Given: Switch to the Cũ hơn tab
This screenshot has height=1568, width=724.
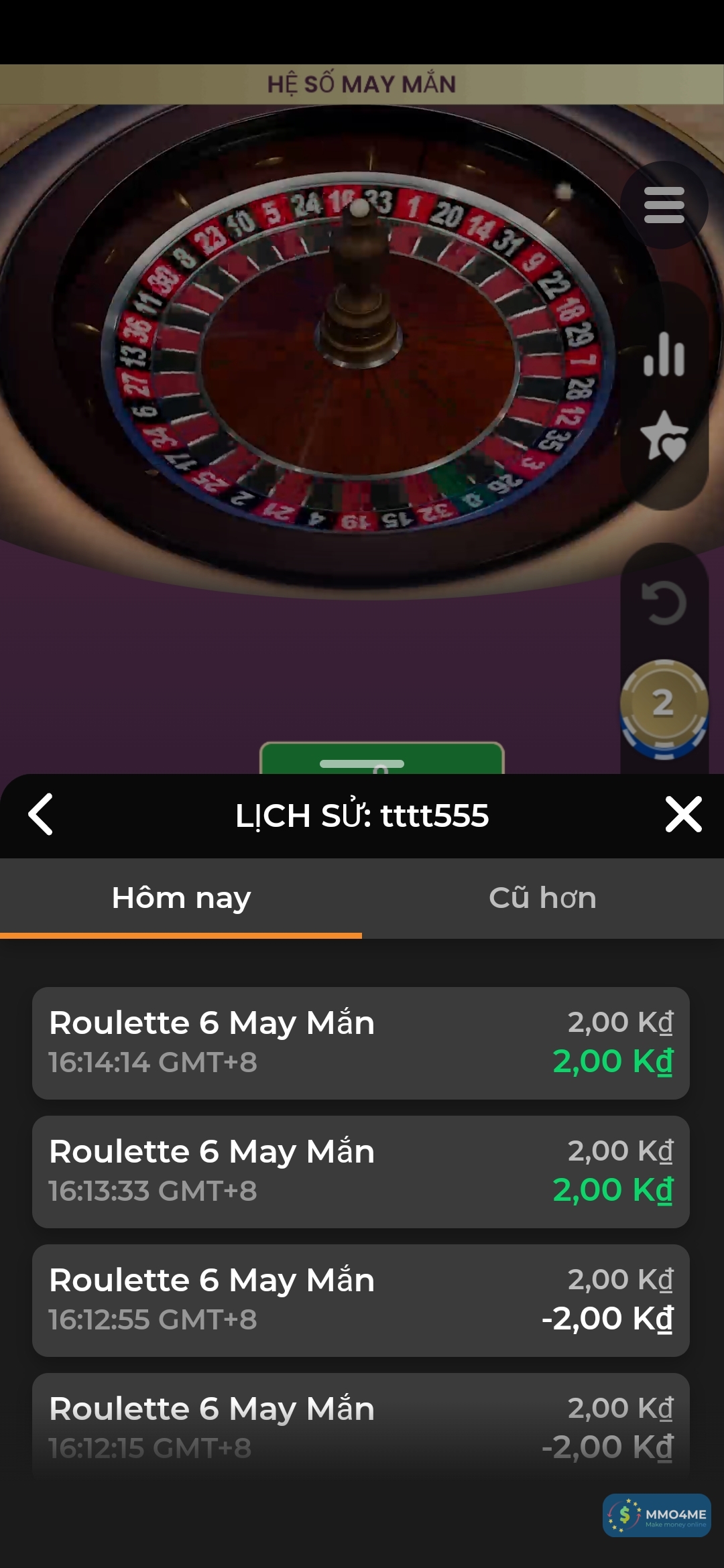Looking at the screenshot, I should coord(542,898).
